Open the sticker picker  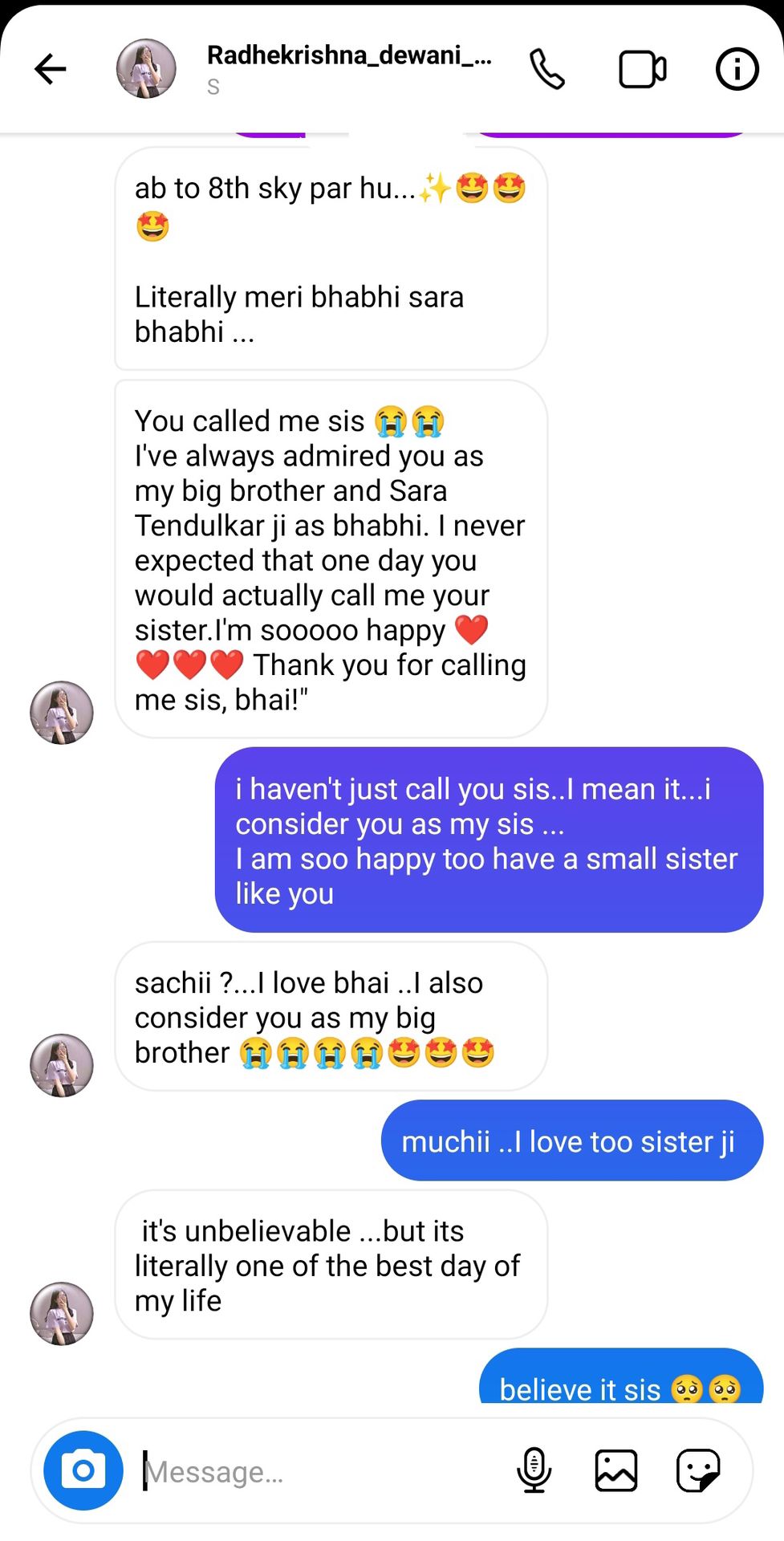[698, 1470]
